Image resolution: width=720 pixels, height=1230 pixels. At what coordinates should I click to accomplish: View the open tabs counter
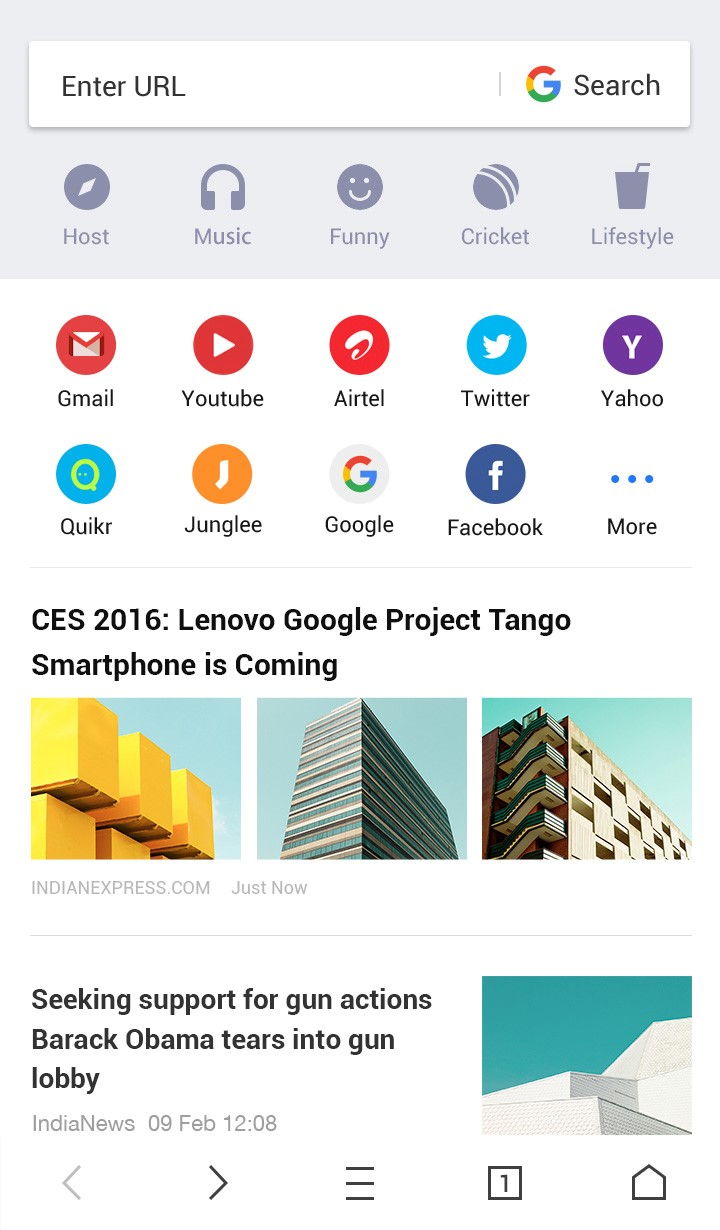coord(505,1183)
